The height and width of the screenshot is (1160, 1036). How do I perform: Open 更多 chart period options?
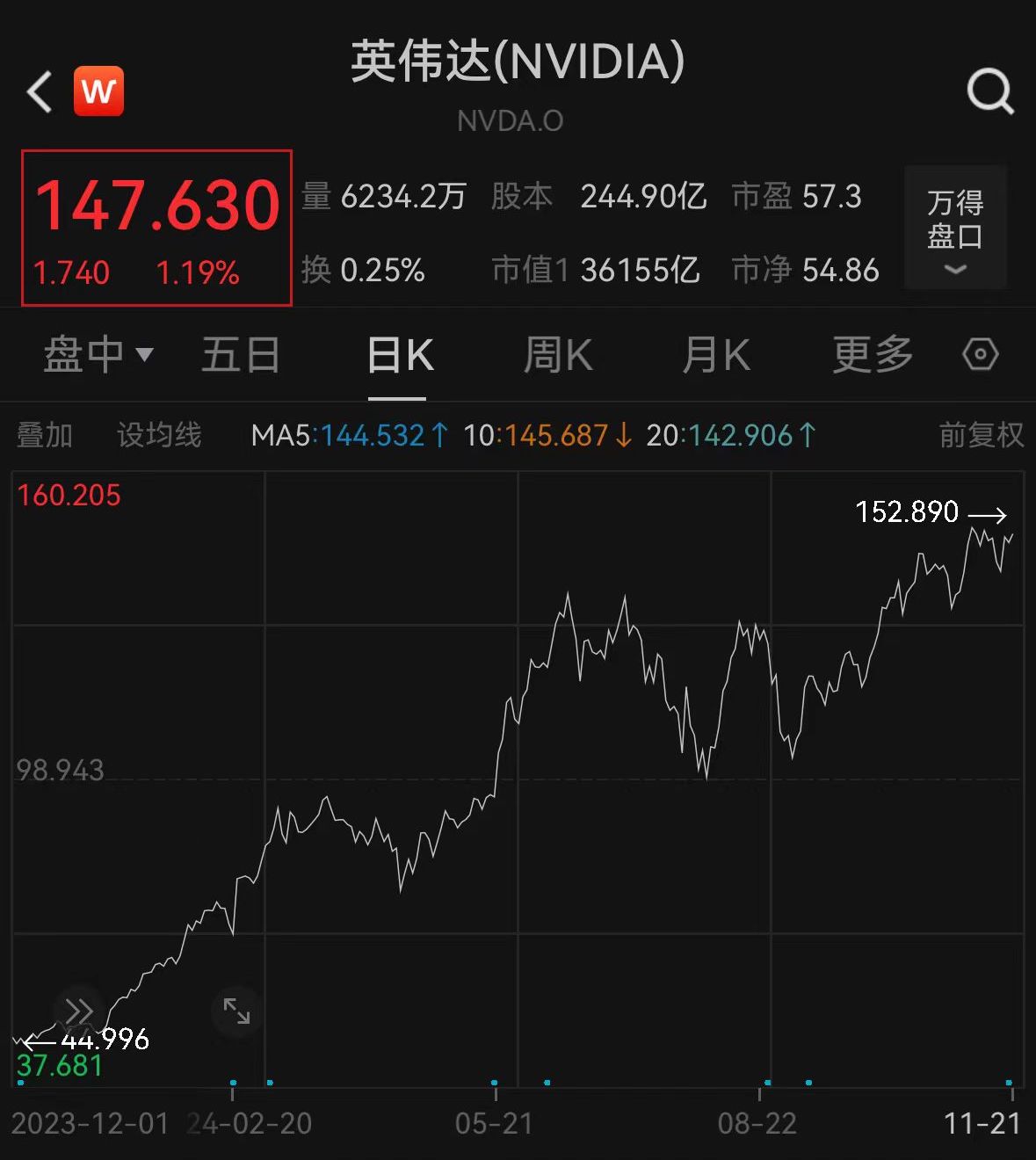point(873,356)
